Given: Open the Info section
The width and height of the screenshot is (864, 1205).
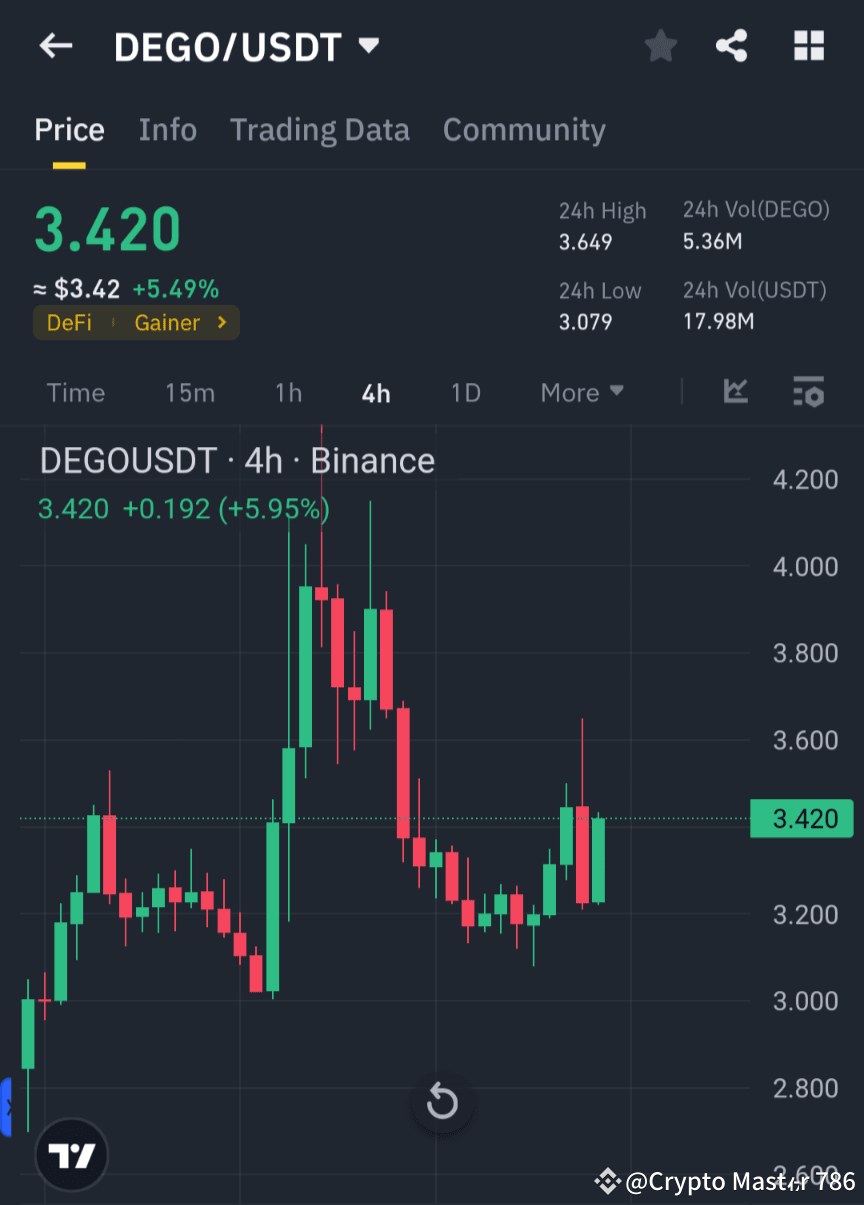Looking at the screenshot, I should coord(167,129).
